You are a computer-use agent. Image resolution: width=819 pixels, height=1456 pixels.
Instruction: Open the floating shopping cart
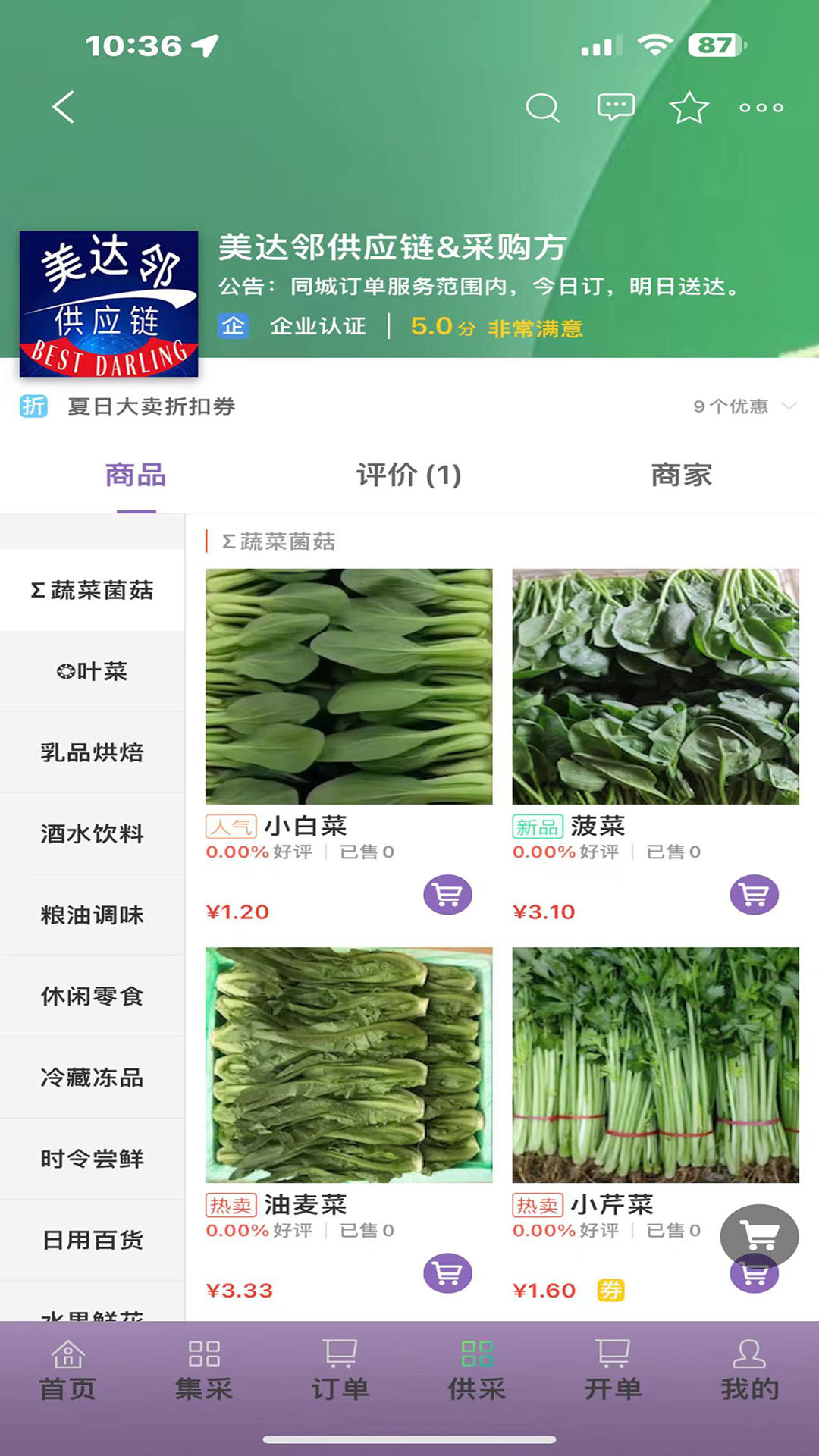[759, 1236]
